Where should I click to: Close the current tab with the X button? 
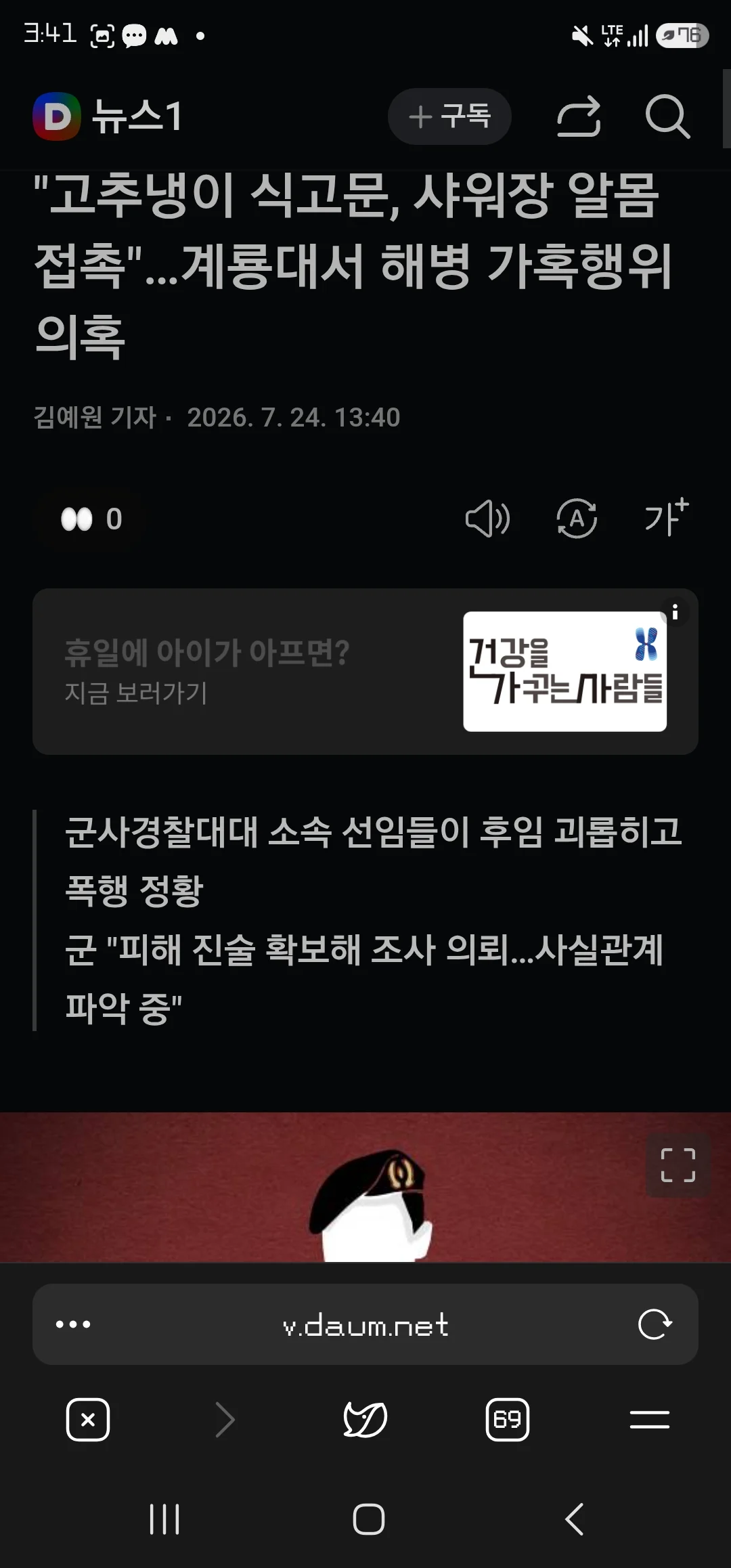coord(88,1420)
